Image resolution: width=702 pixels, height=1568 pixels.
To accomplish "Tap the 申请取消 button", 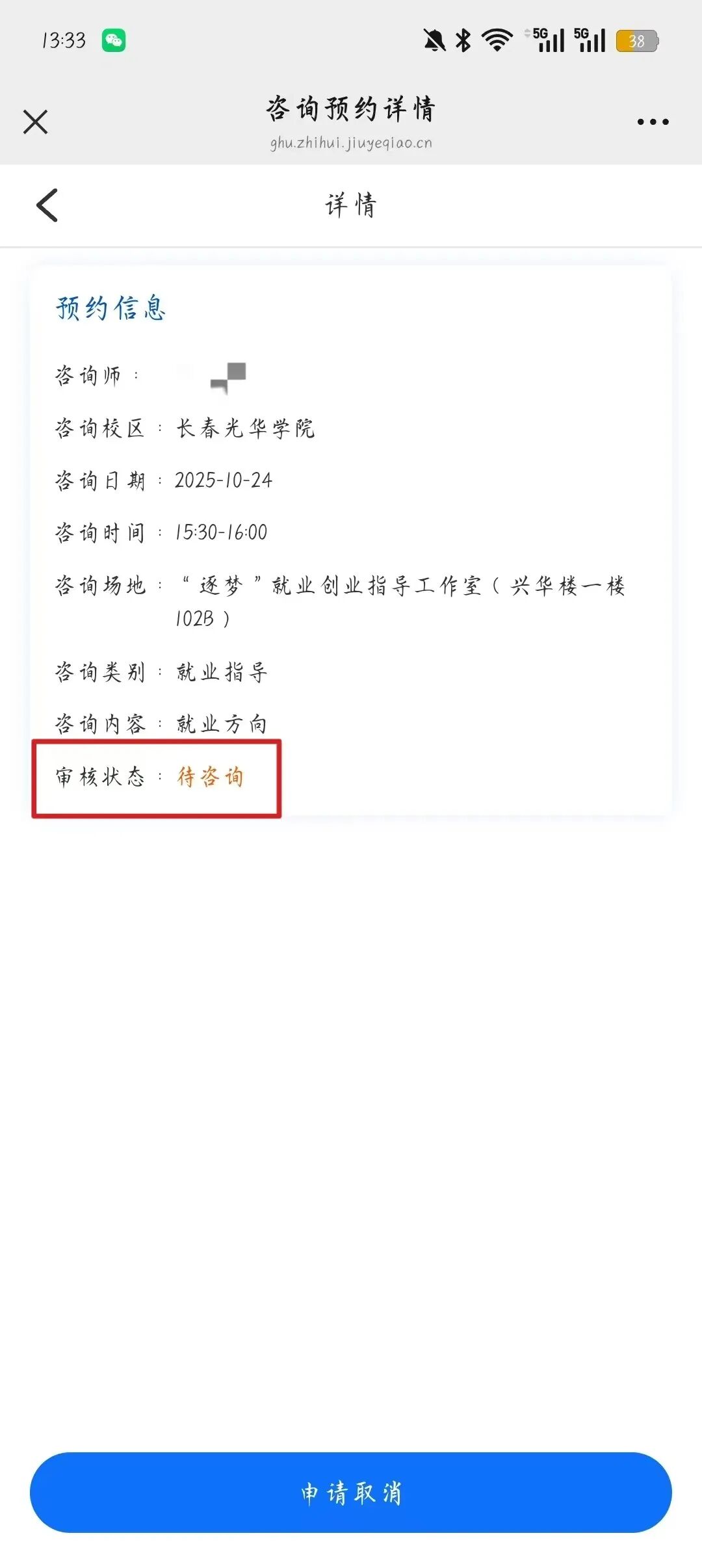I will coord(351,1493).
